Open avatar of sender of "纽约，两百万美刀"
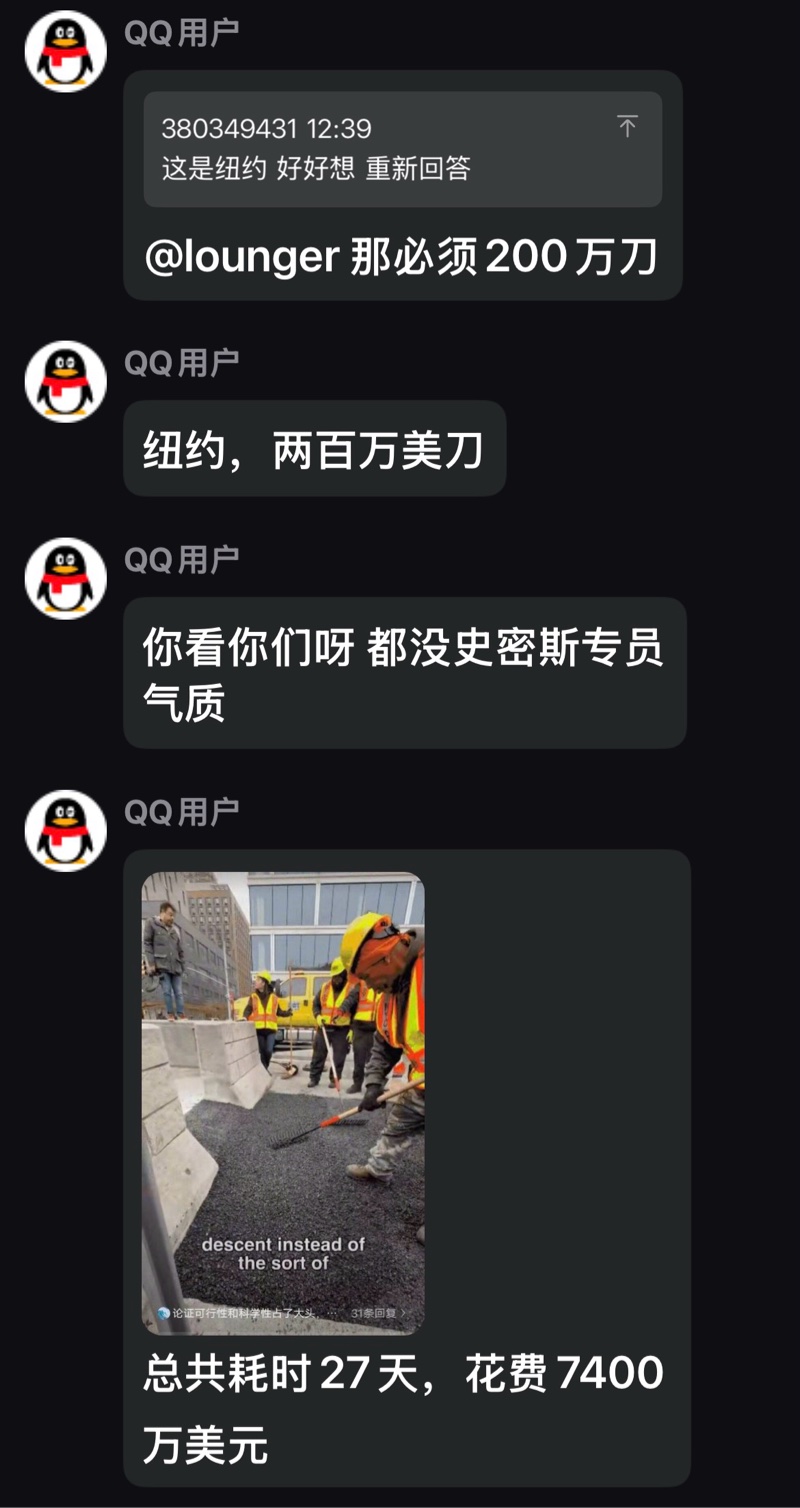The width and height of the screenshot is (800, 1508). (66, 382)
